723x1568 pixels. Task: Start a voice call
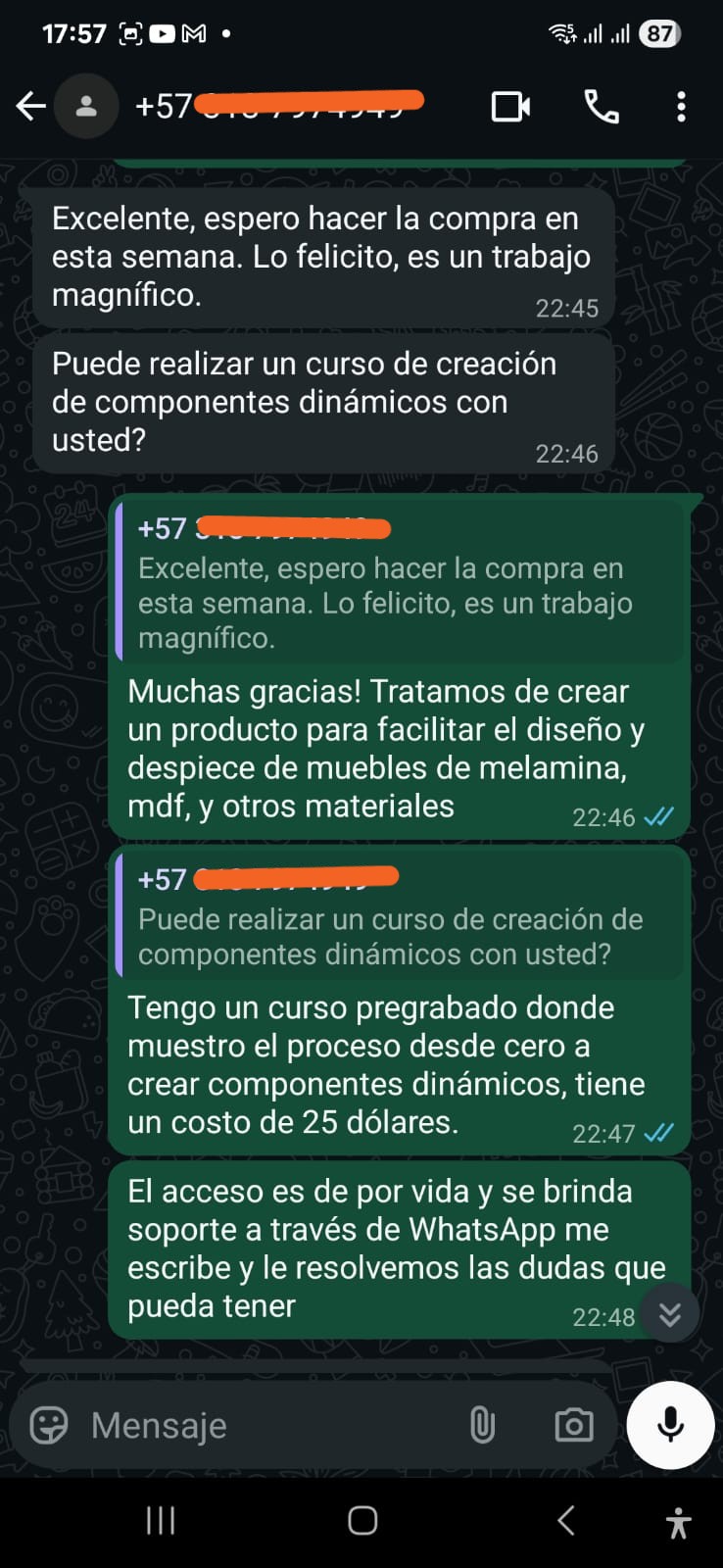pos(602,107)
